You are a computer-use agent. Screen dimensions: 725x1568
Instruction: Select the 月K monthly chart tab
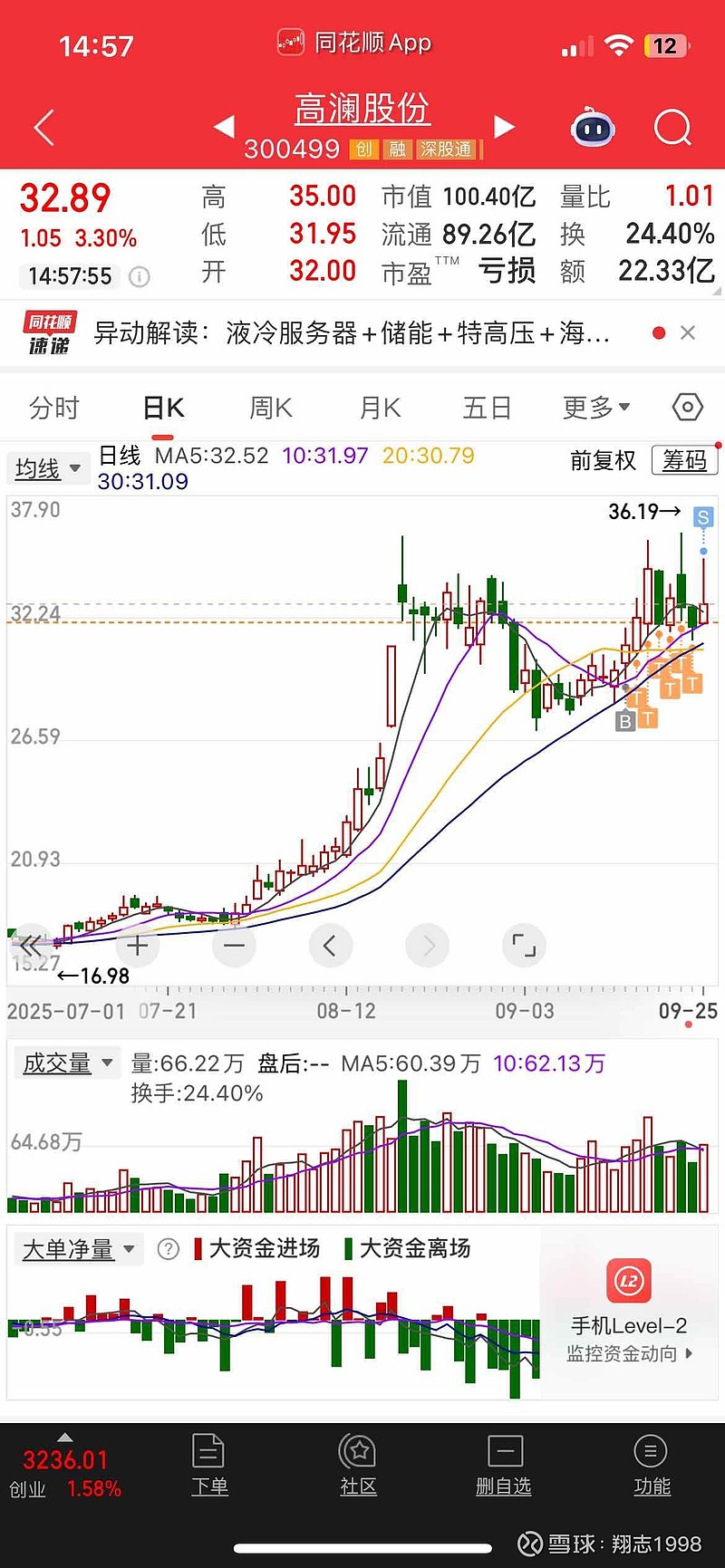(380, 408)
